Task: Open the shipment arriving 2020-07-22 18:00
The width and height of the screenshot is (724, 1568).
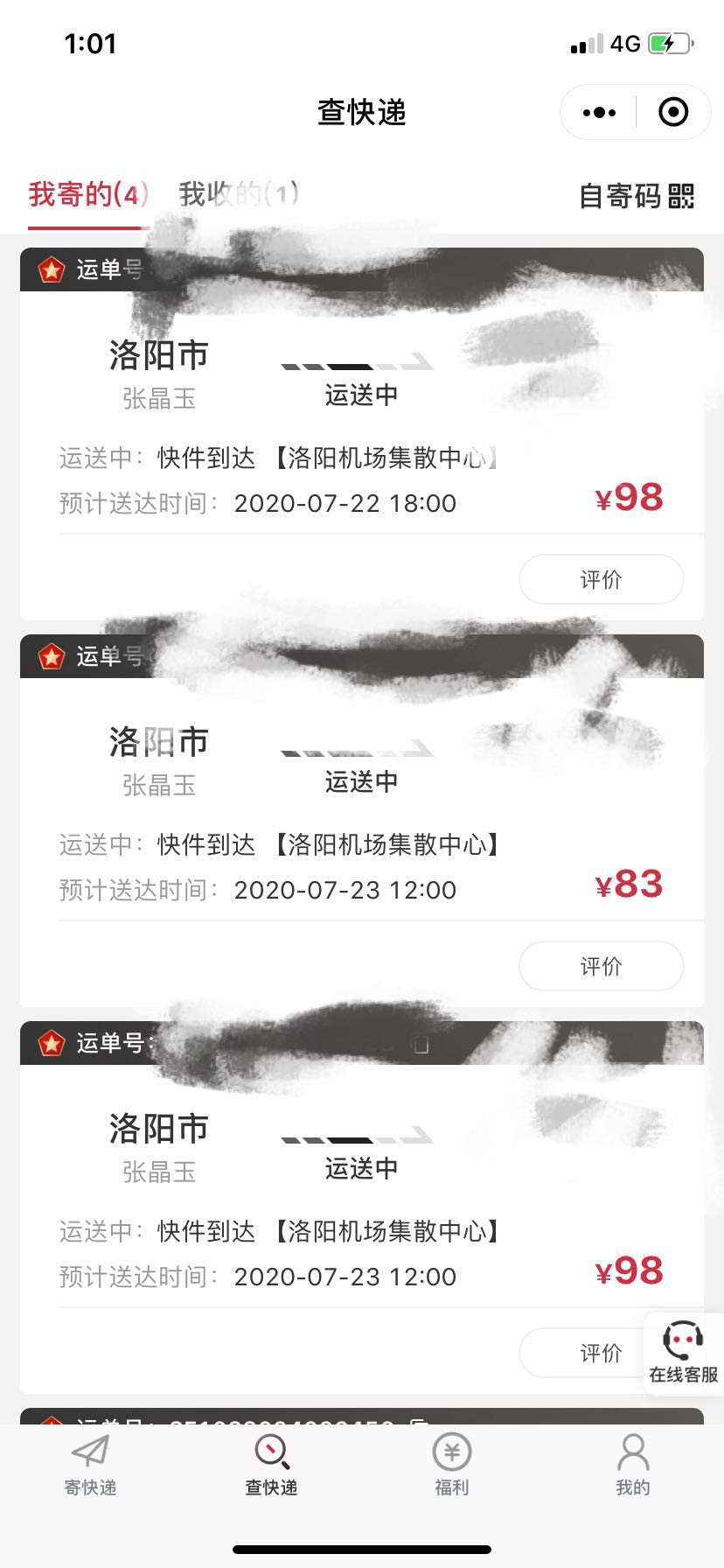Action: (x=362, y=434)
